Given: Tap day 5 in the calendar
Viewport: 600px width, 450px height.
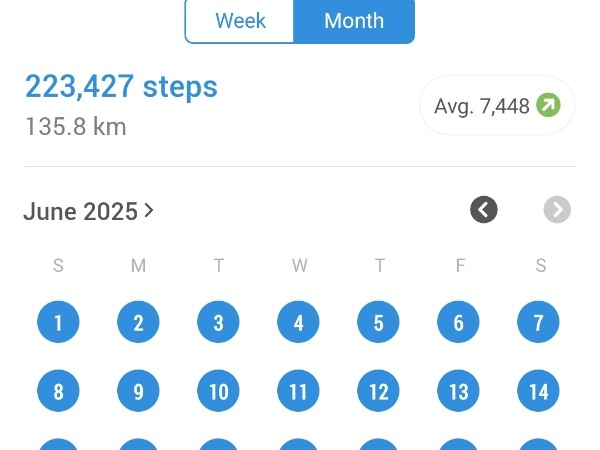Looking at the screenshot, I should (x=378, y=323).
